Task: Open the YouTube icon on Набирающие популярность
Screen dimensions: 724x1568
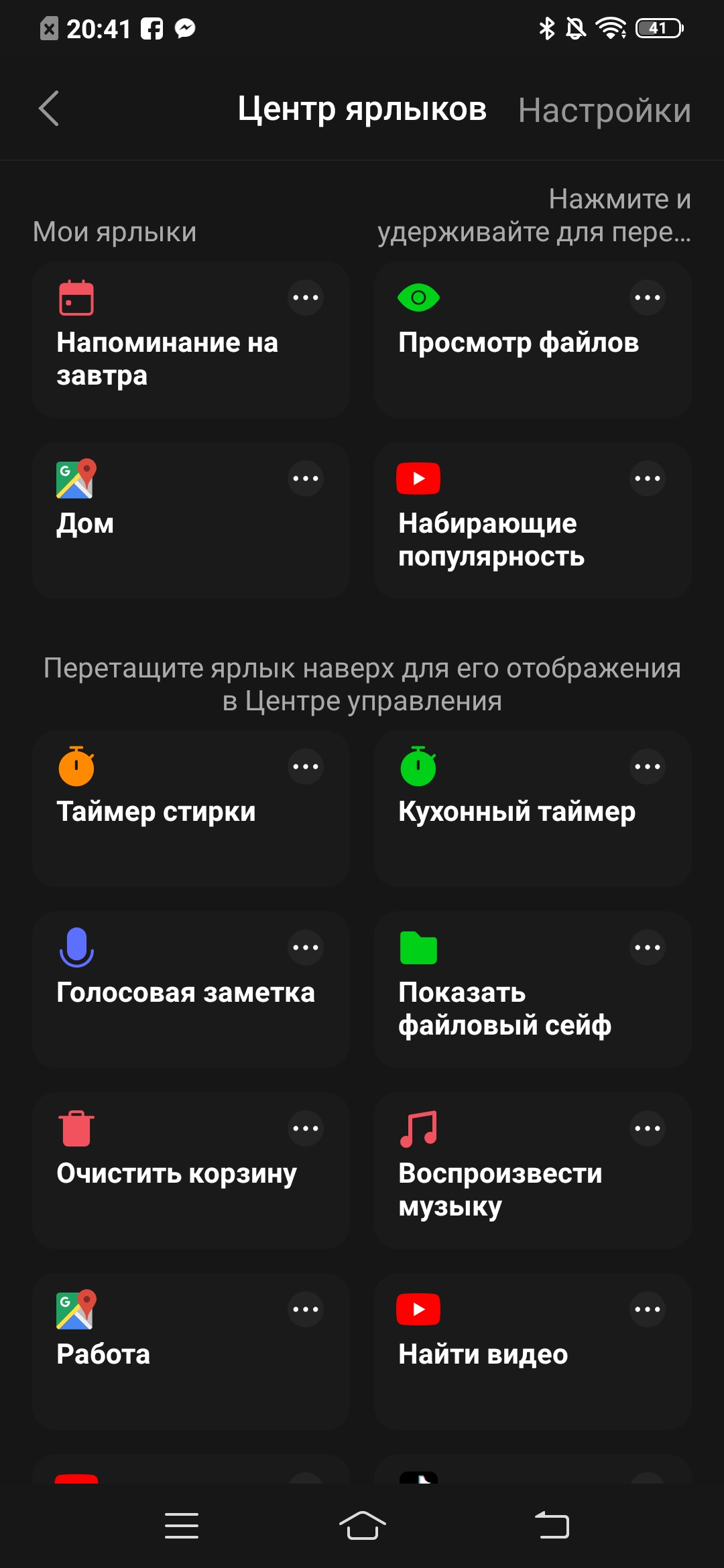Action: point(418,478)
